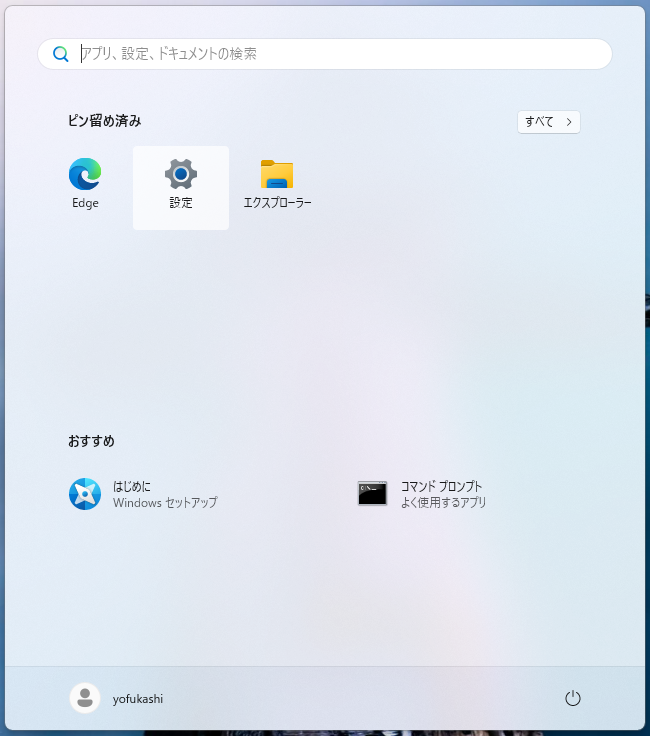Image resolution: width=650 pixels, height=736 pixels.
Task: Tap the search box for apps, settings, documents
Action: 325,54
